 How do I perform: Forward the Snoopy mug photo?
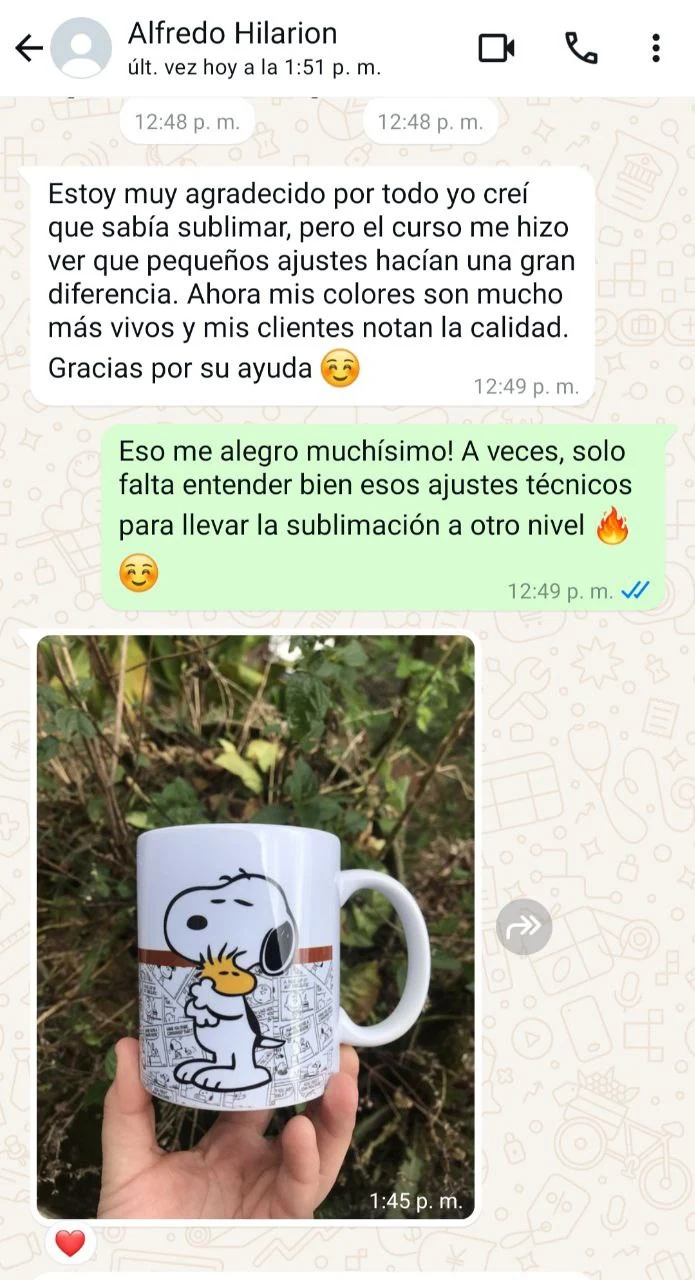pos(524,927)
